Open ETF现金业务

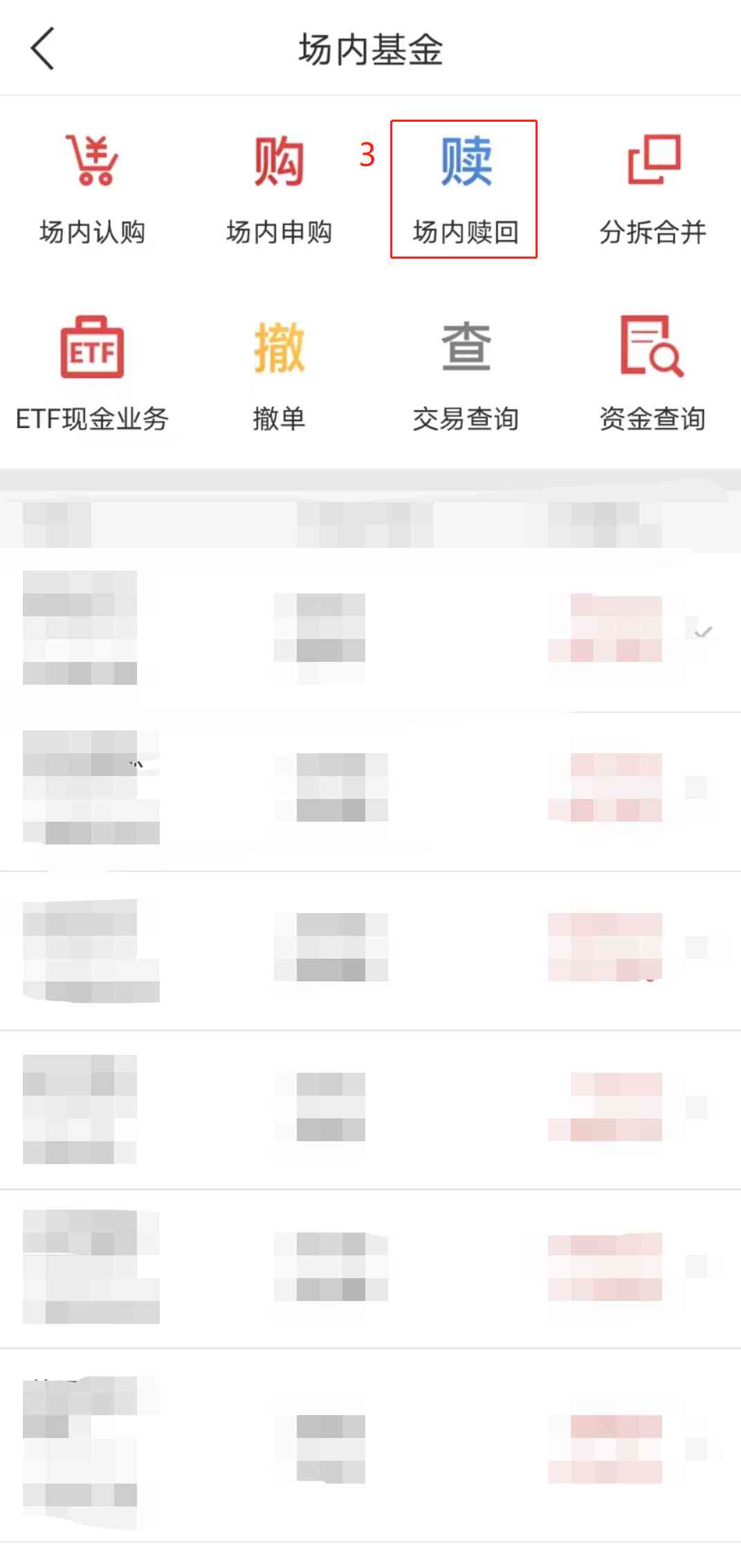92,375
